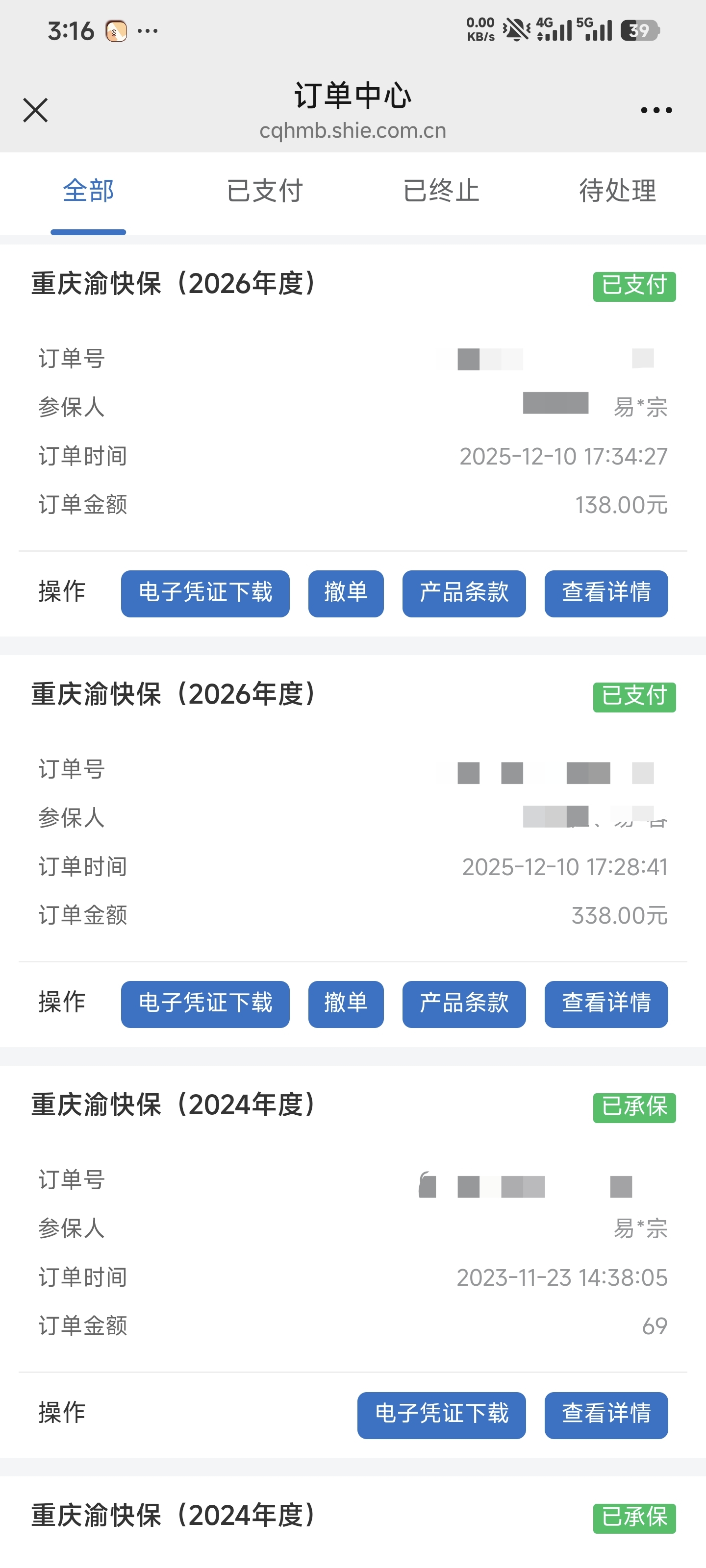The image size is (706, 1568).
Task: Download 电子凭证 for the 2023-11-23 order
Action: (441, 1415)
